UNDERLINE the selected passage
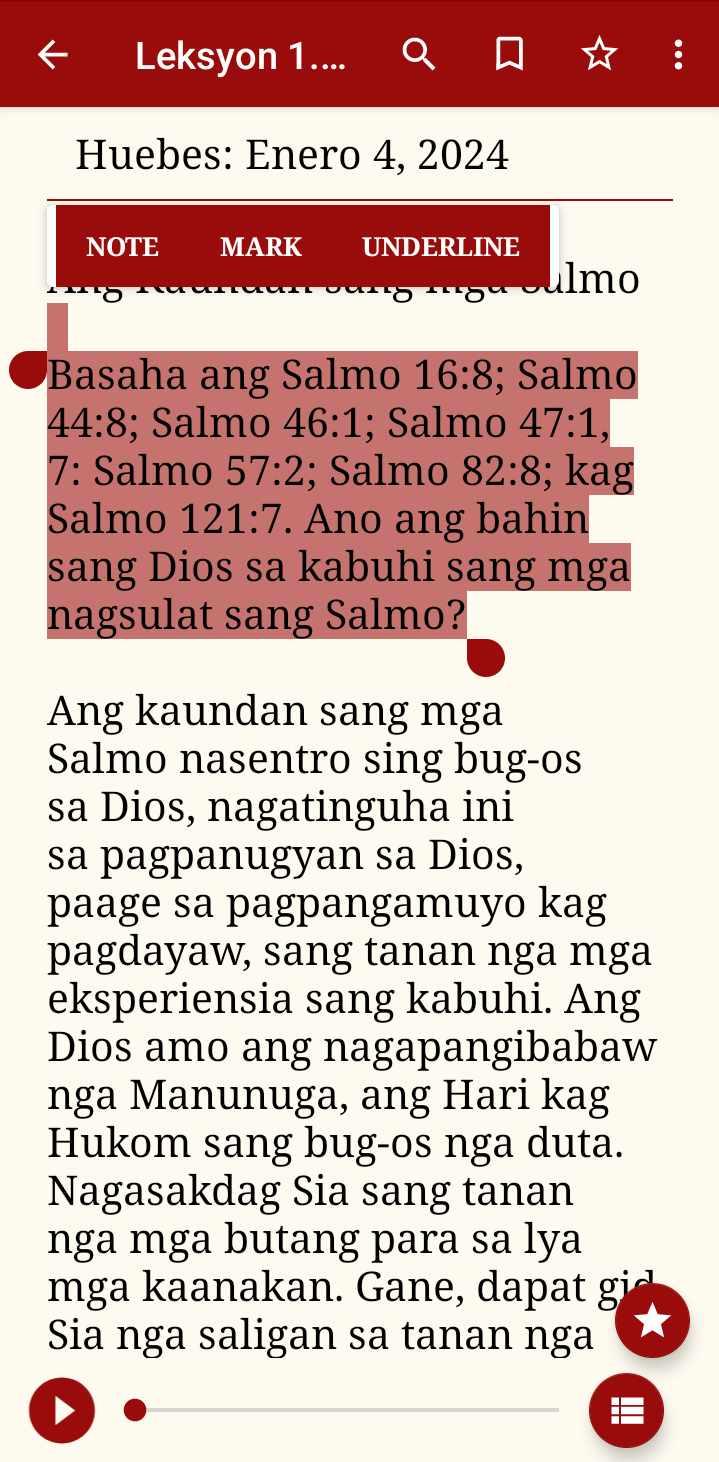Image resolution: width=719 pixels, height=1462 pixels. pos(441,247)
